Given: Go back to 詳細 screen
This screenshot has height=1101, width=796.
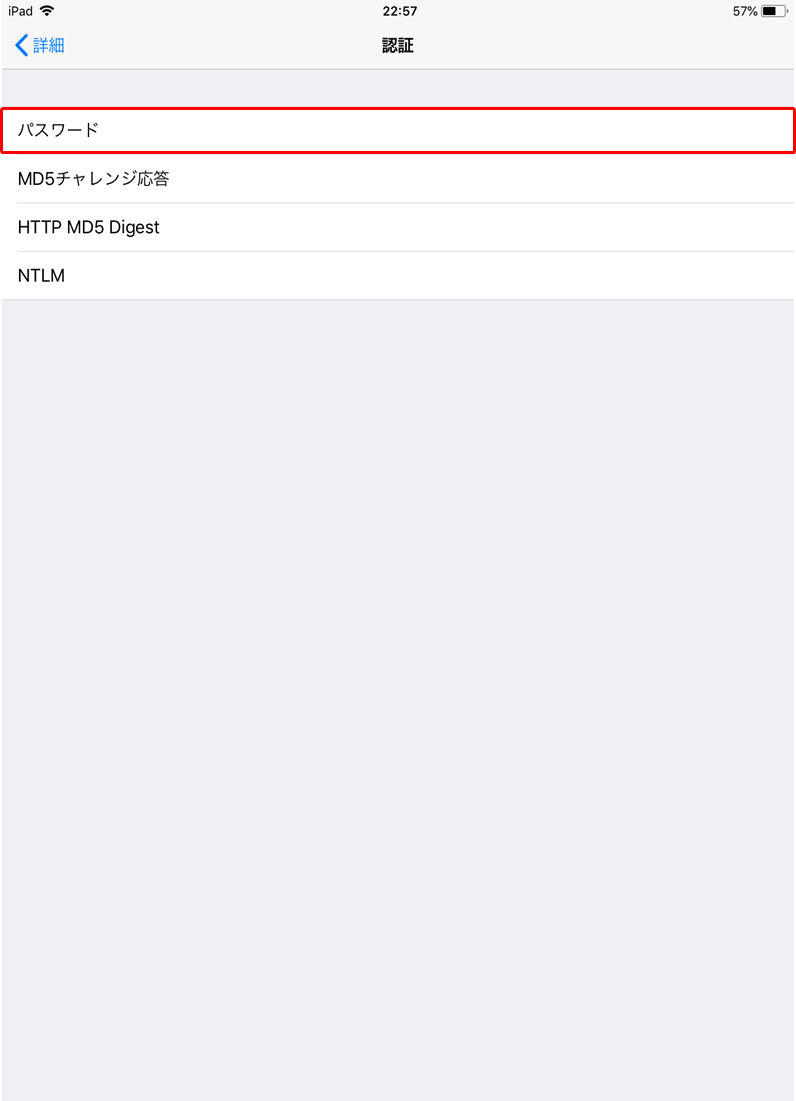Looking at the screenshot, I should pos(40,45).
